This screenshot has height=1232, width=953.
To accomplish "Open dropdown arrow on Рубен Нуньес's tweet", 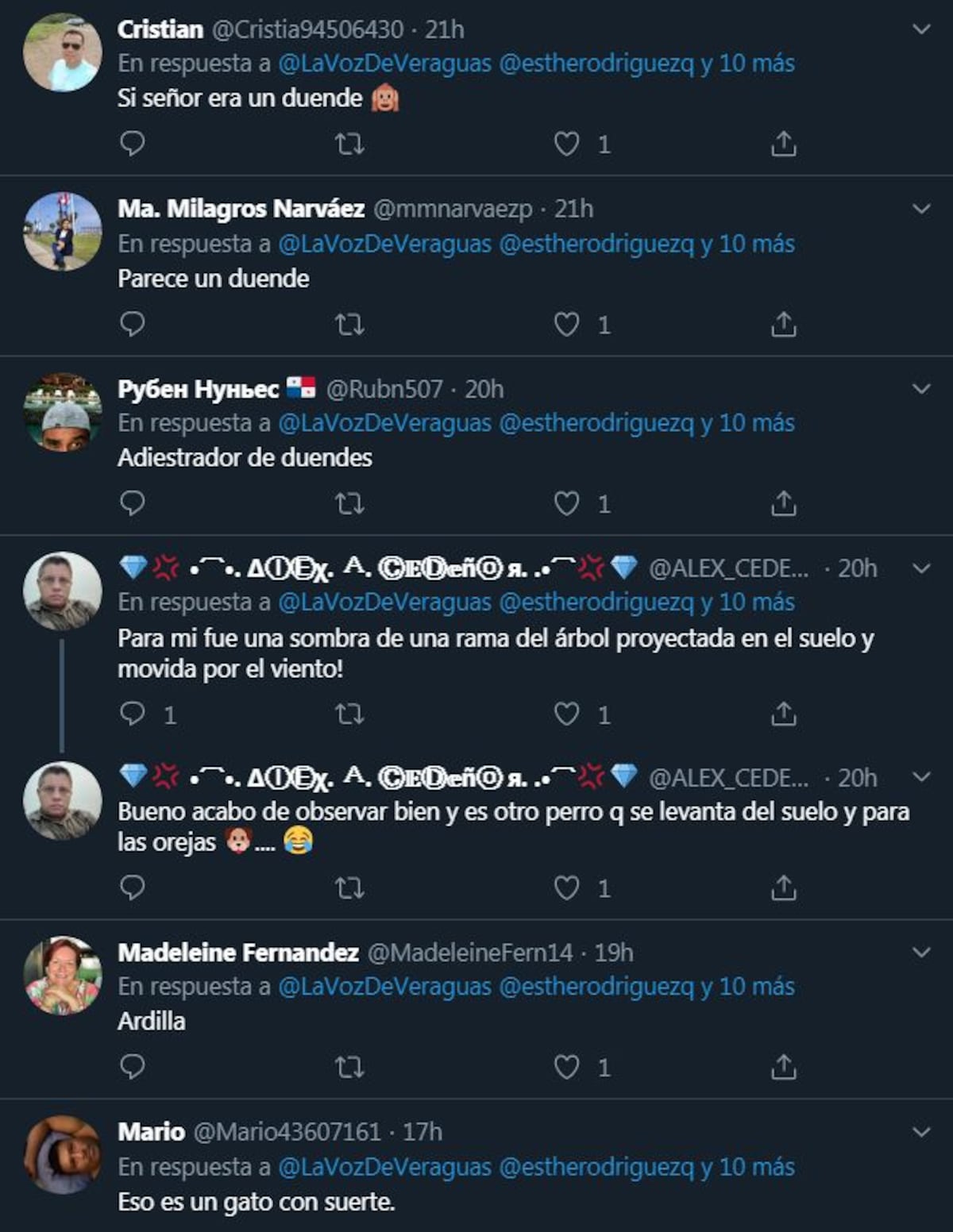I will (921, 389).
